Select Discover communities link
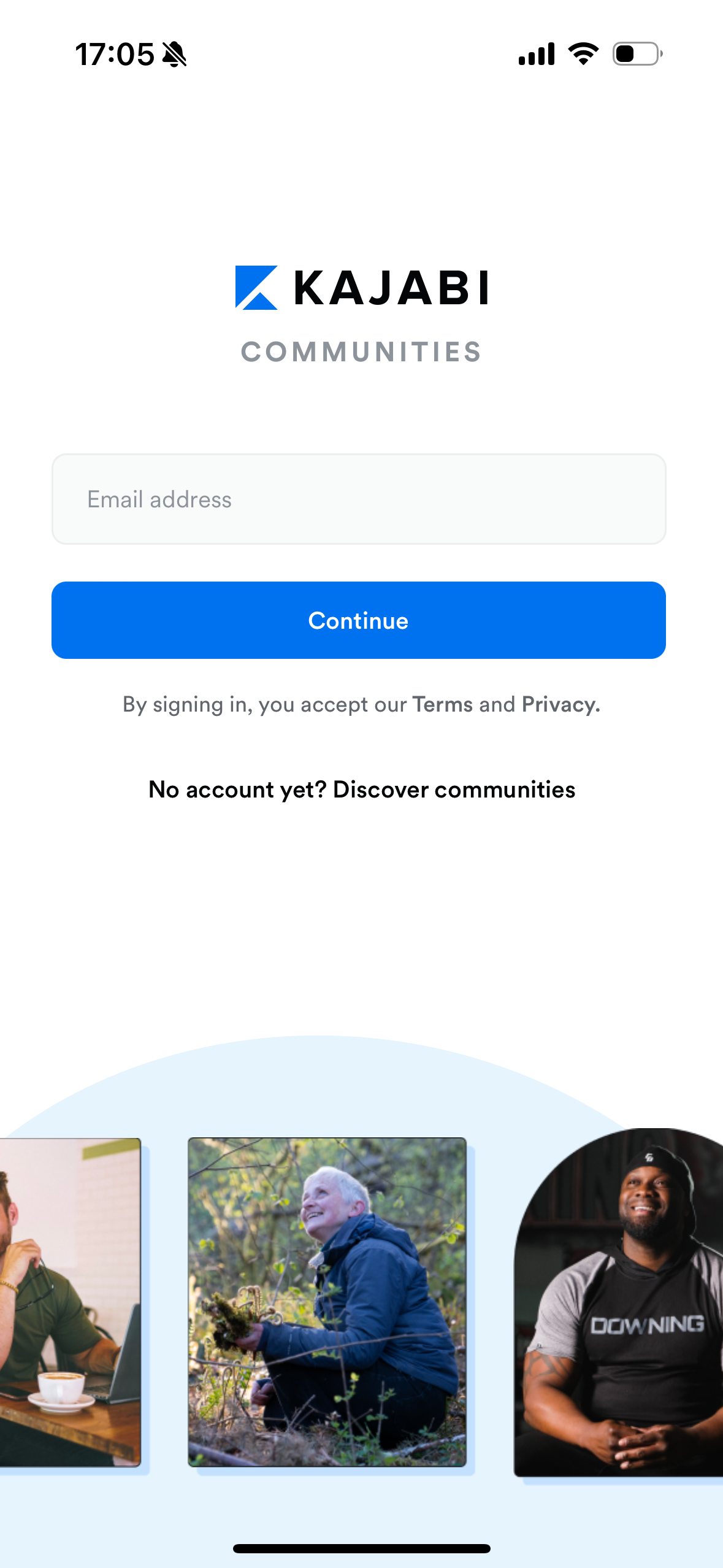The width and height of the screenshot is (723, 1568). (454, 790)
